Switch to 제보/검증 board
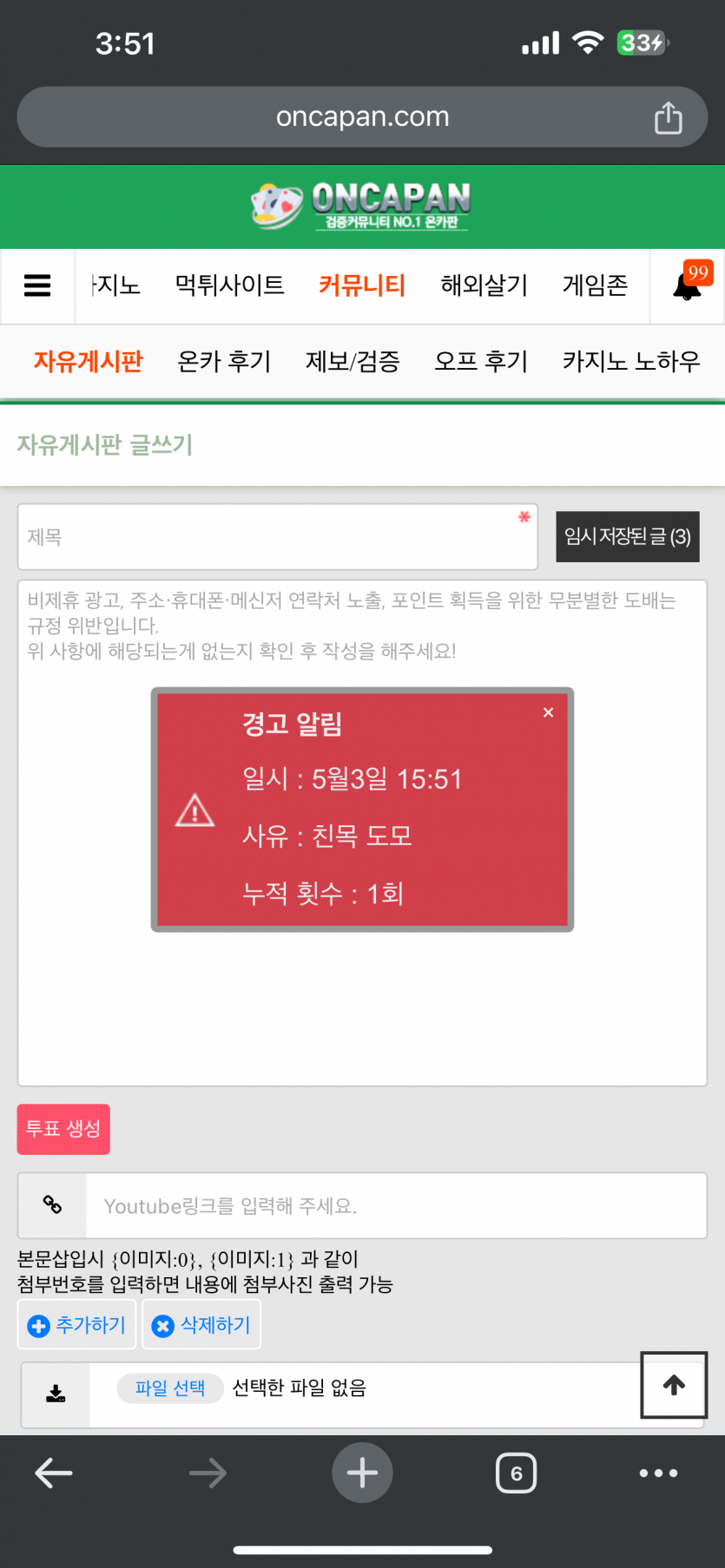Viewport: 725px width, 1568px height. (353, 361)
